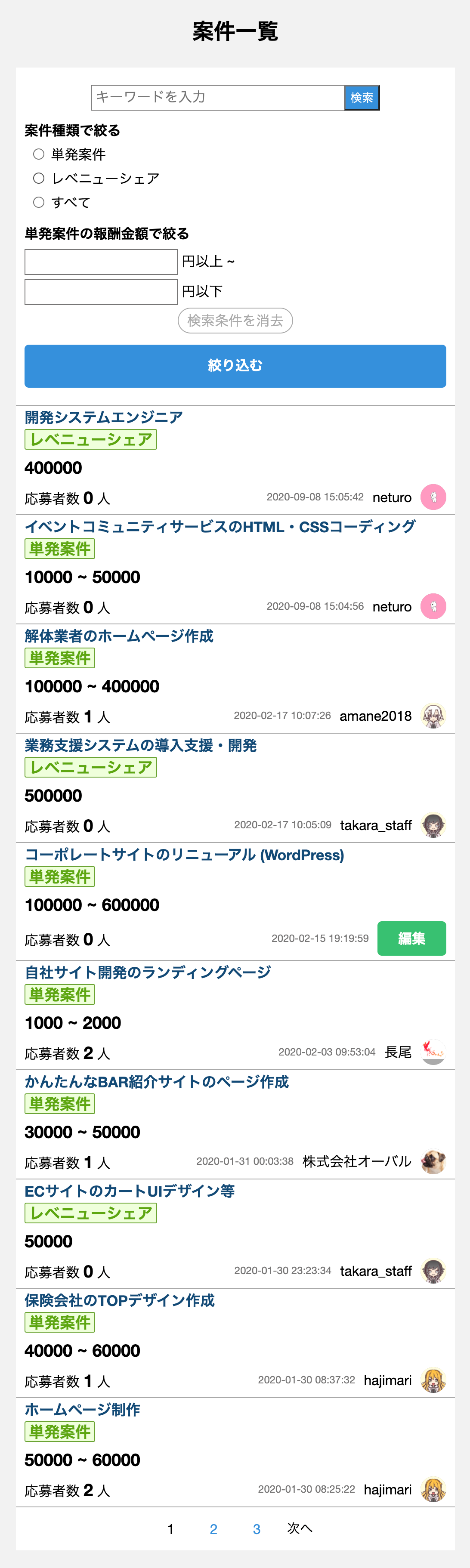Screen dimensions: 470x1568
Task: Open 業務支援システムの導入支援・開発 listing
Action: point(141,746)
